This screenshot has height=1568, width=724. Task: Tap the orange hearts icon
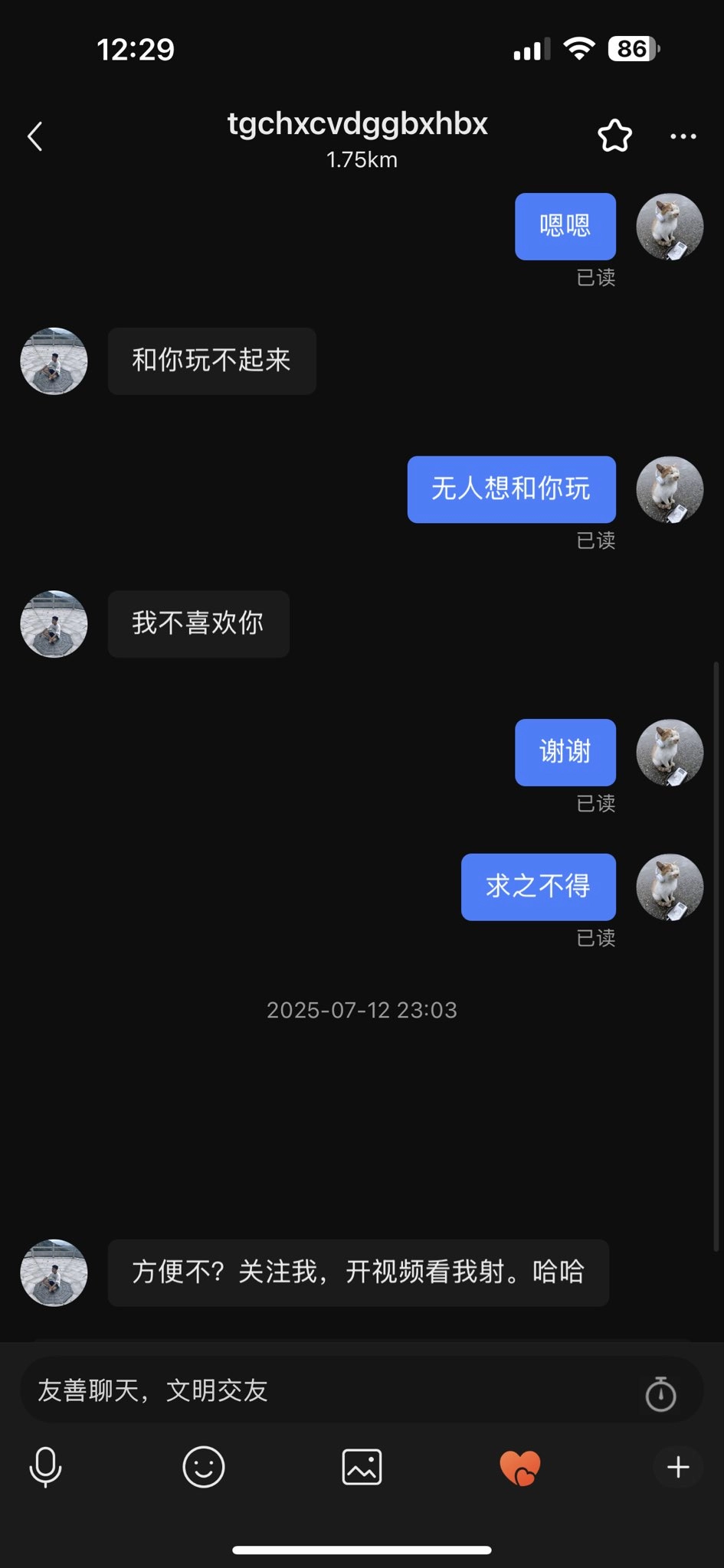pos(520,1467)
